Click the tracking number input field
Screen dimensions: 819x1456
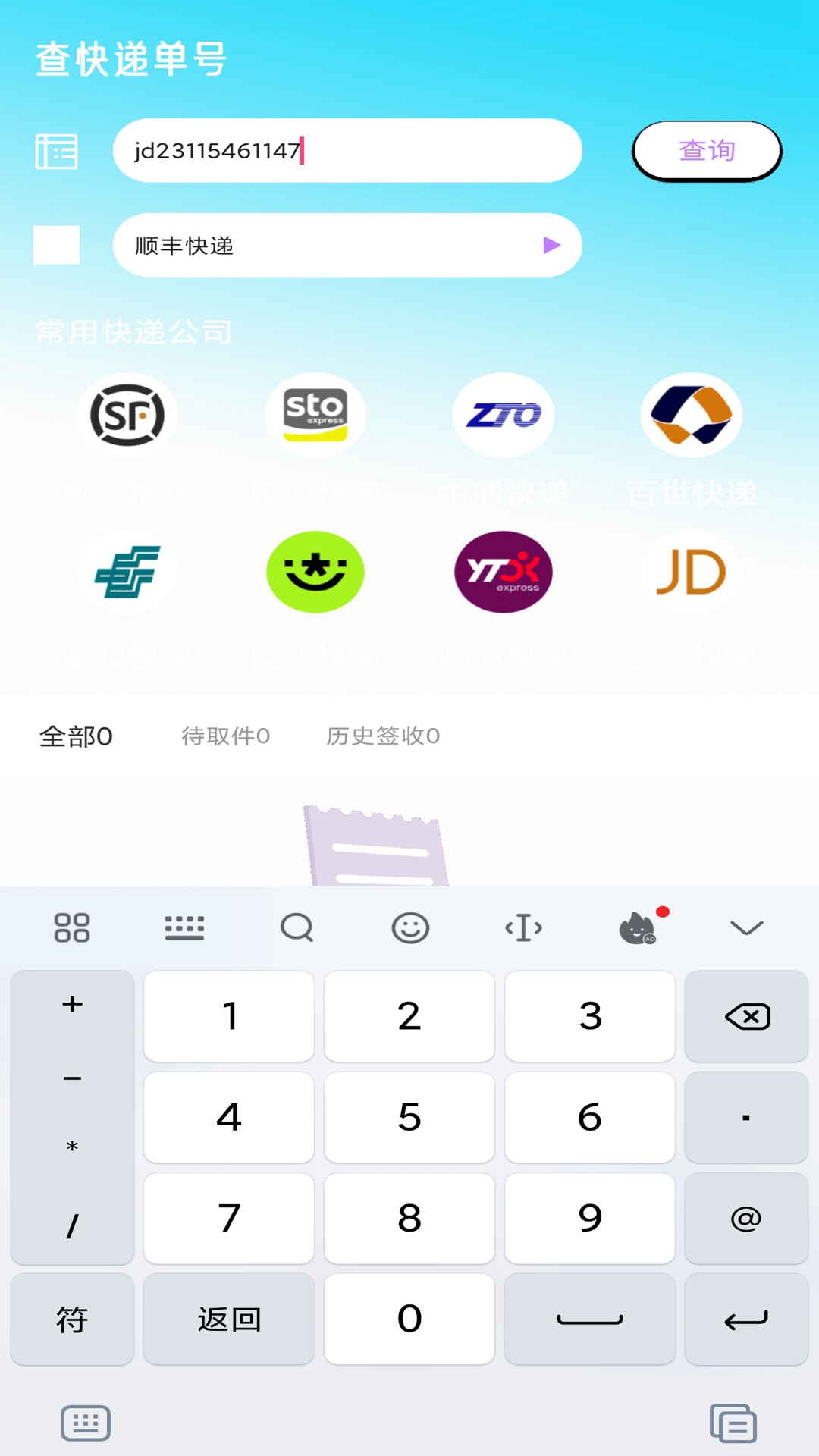[x=347, y=150]
